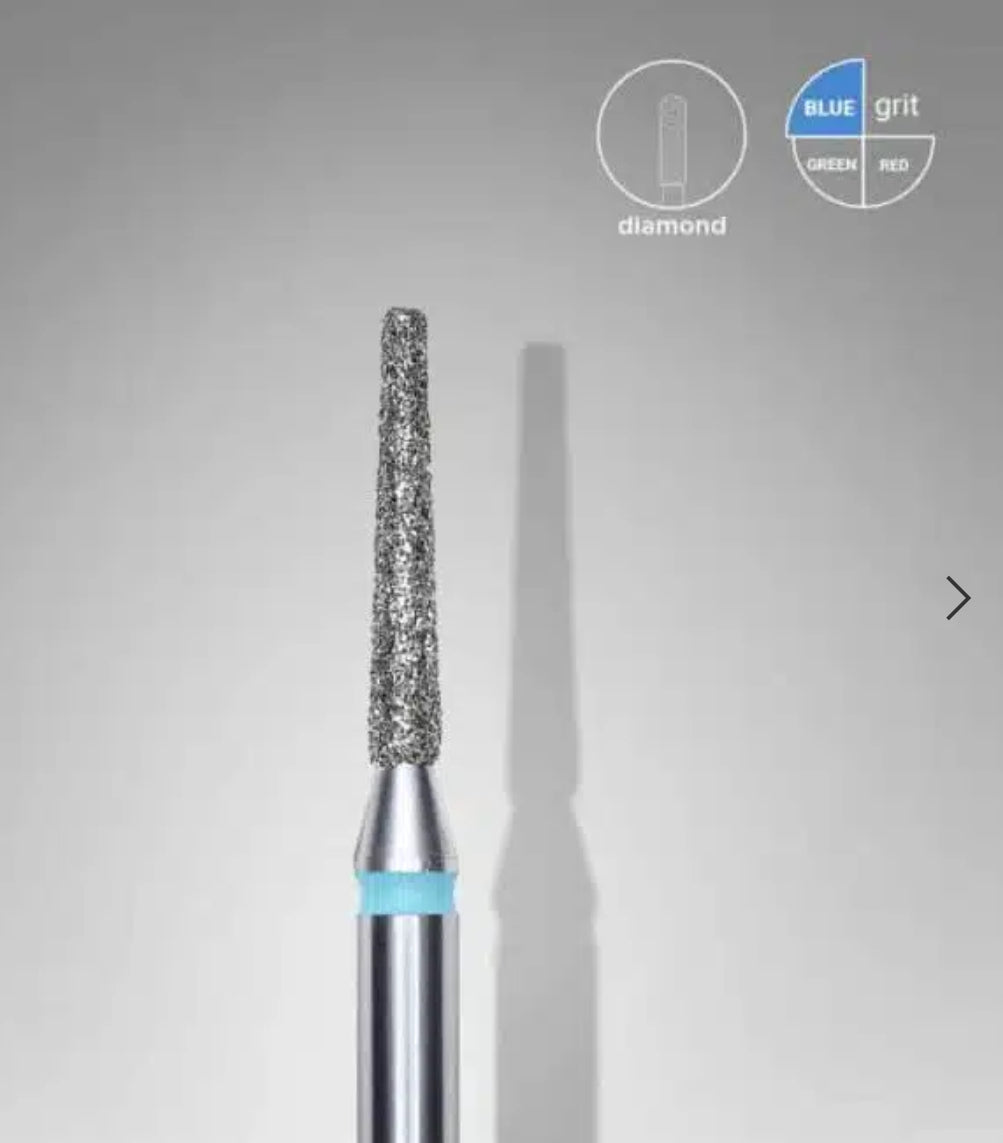The width and height of the screenshot is (1003, 1143).
Task: Show the next product image
Action: point(958,598)
